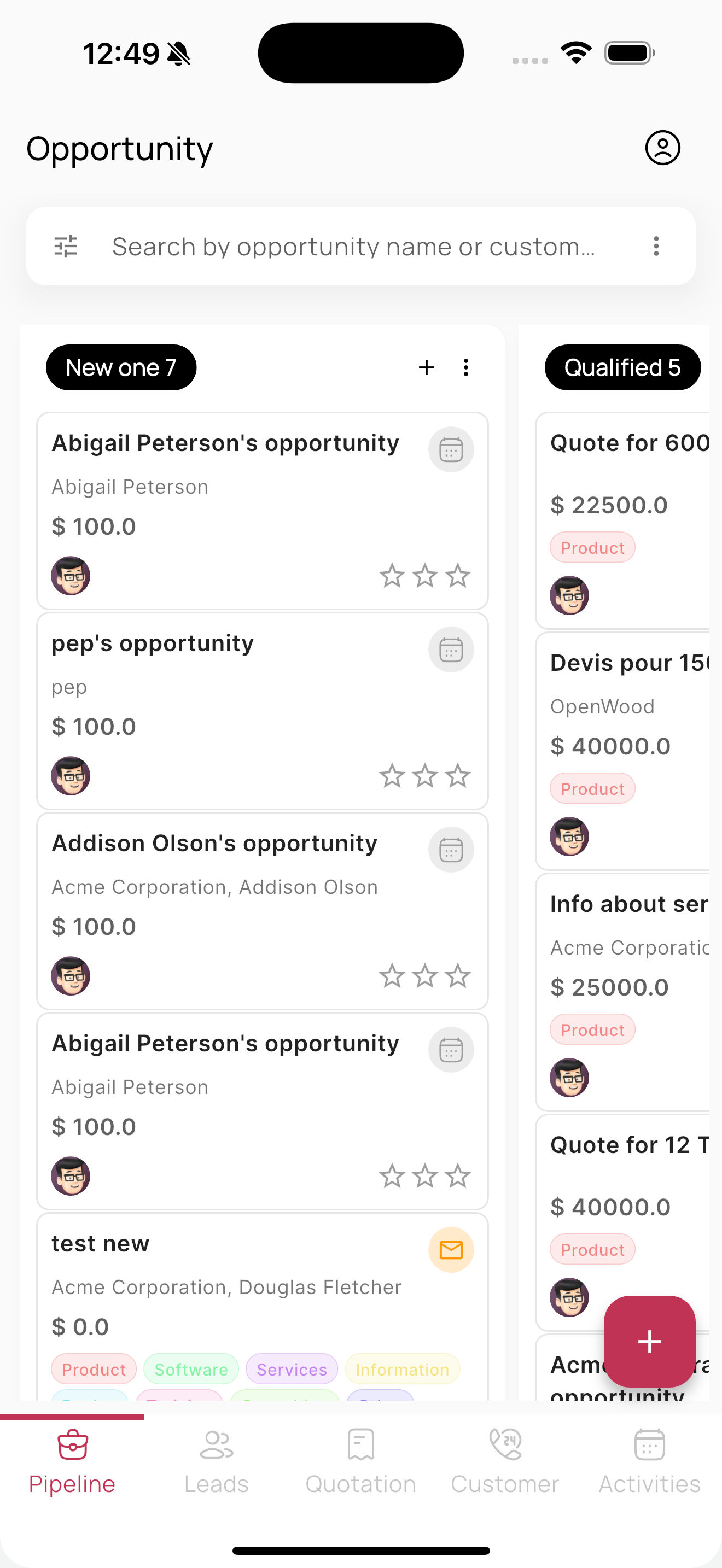Screen dimensions: 722x1568
Task: Switch to the Leads tab
Action: tap(216, 1462)
